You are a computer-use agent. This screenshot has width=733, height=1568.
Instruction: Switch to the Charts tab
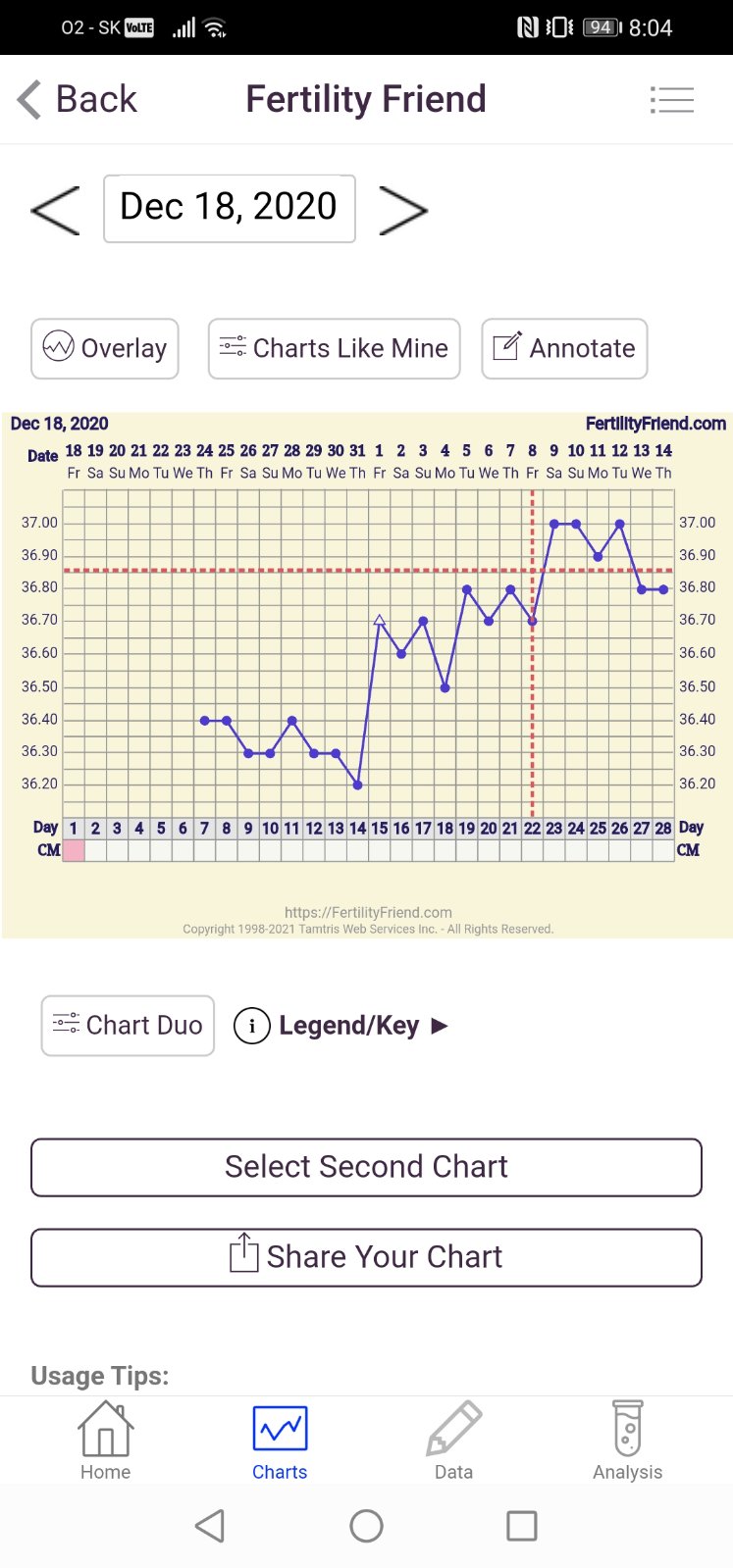pos(280,1441)
